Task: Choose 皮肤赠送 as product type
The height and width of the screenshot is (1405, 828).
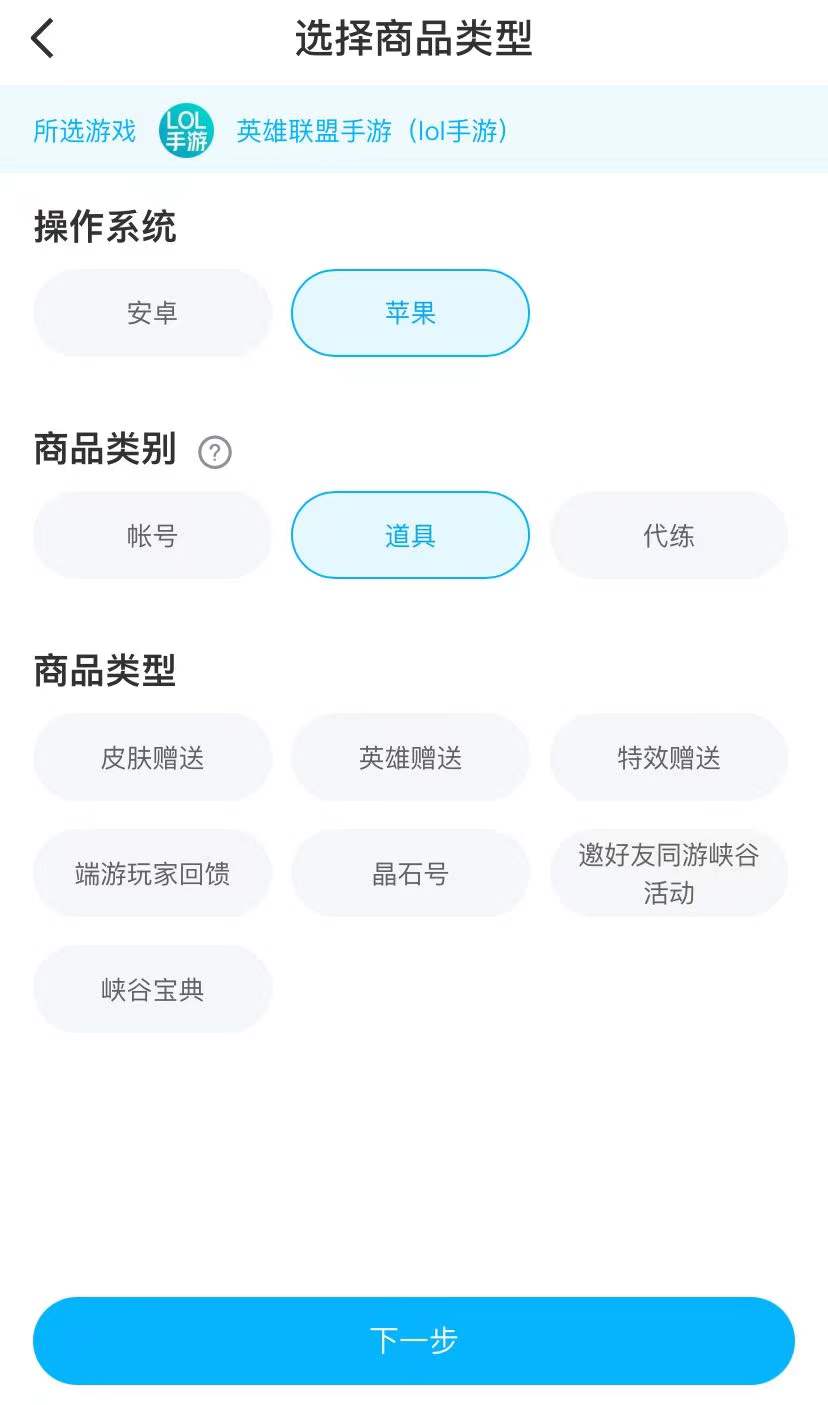Action: point(152,758)
